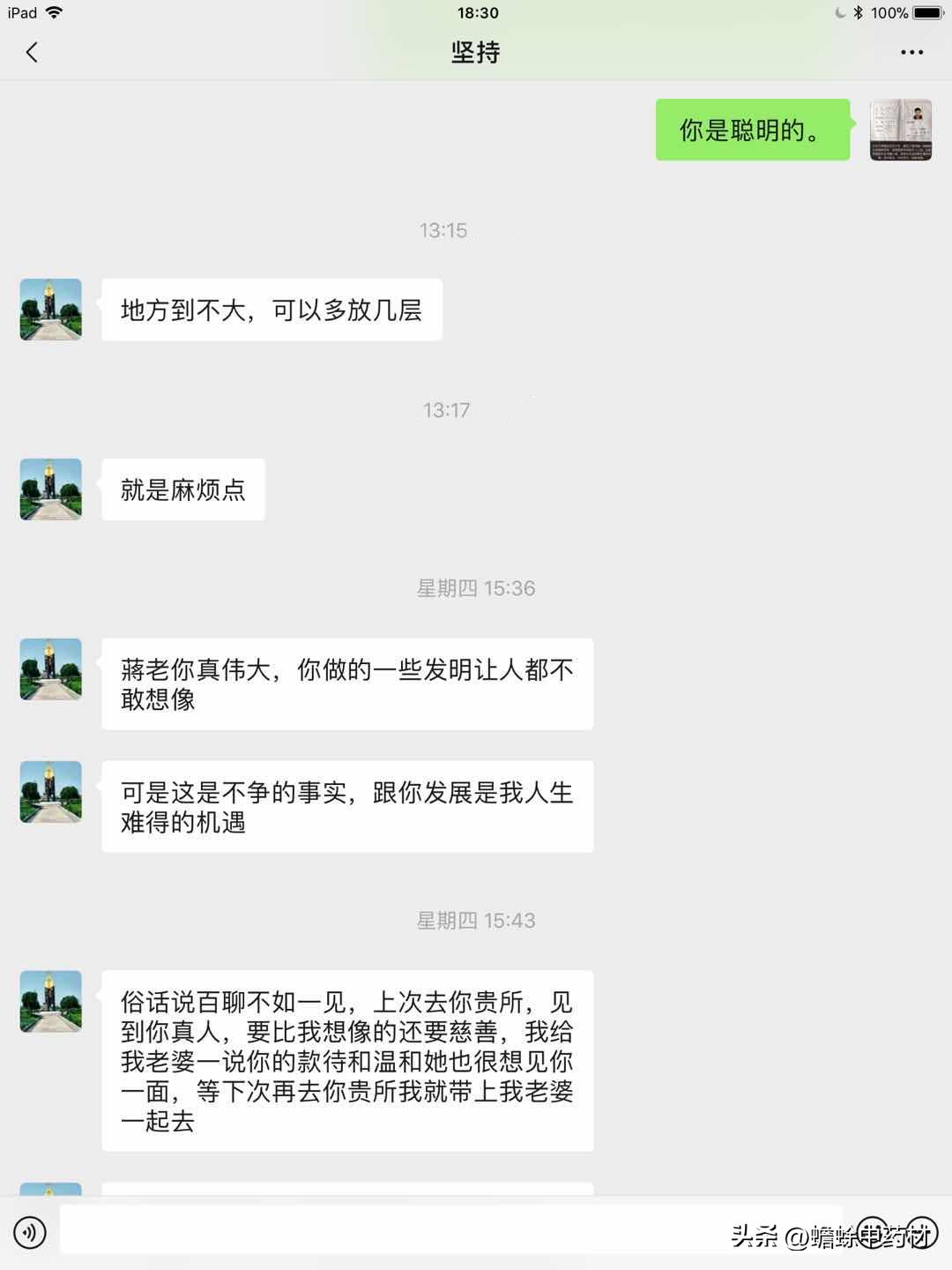The width and height of the screenshot is (952, 1270).
Task: Go back to the chat list
Action: (32, 53)
